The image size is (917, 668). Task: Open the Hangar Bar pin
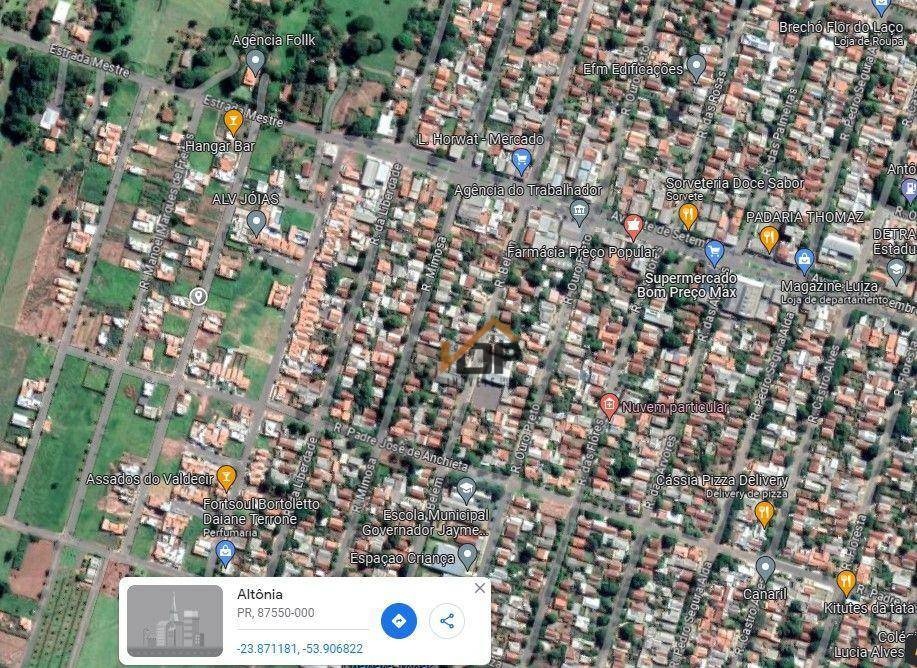pos(233,122)
